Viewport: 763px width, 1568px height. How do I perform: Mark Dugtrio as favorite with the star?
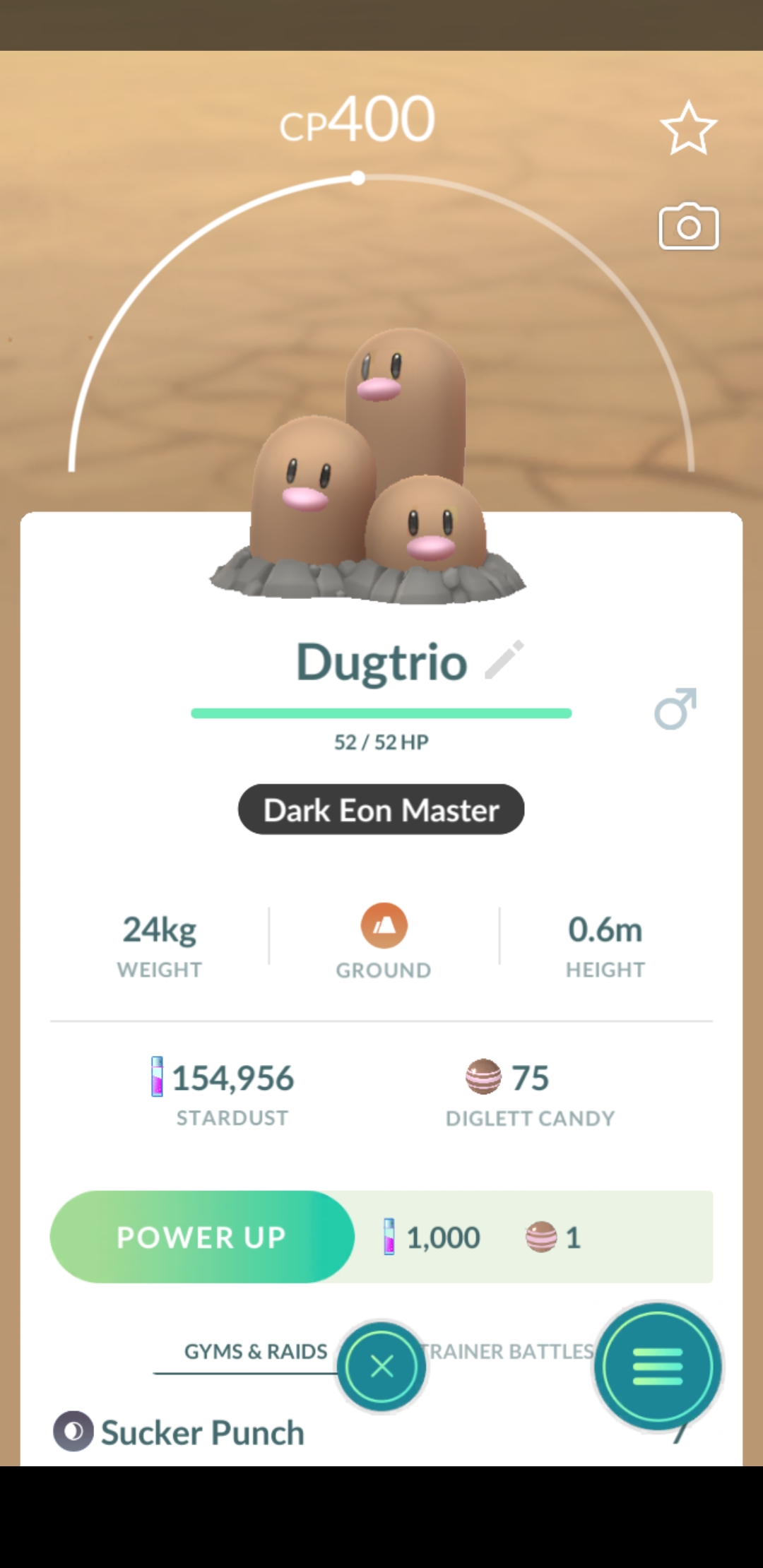click(x=688, y=129)
